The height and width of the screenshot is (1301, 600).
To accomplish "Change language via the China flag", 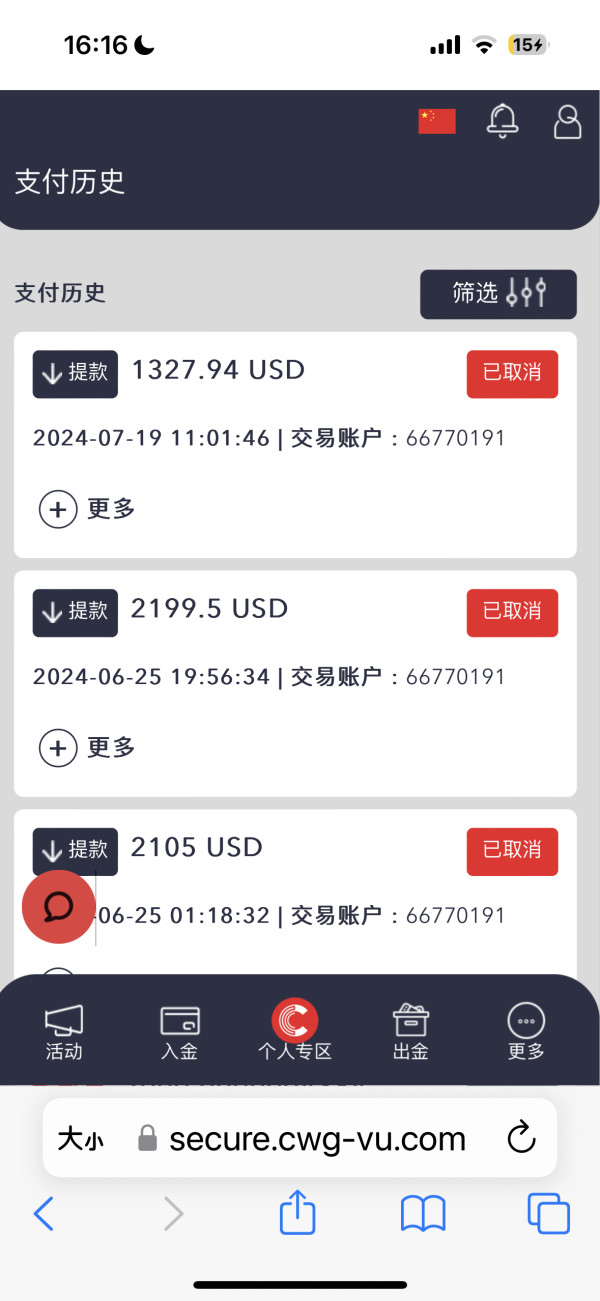I will click(x=437, y=121).
